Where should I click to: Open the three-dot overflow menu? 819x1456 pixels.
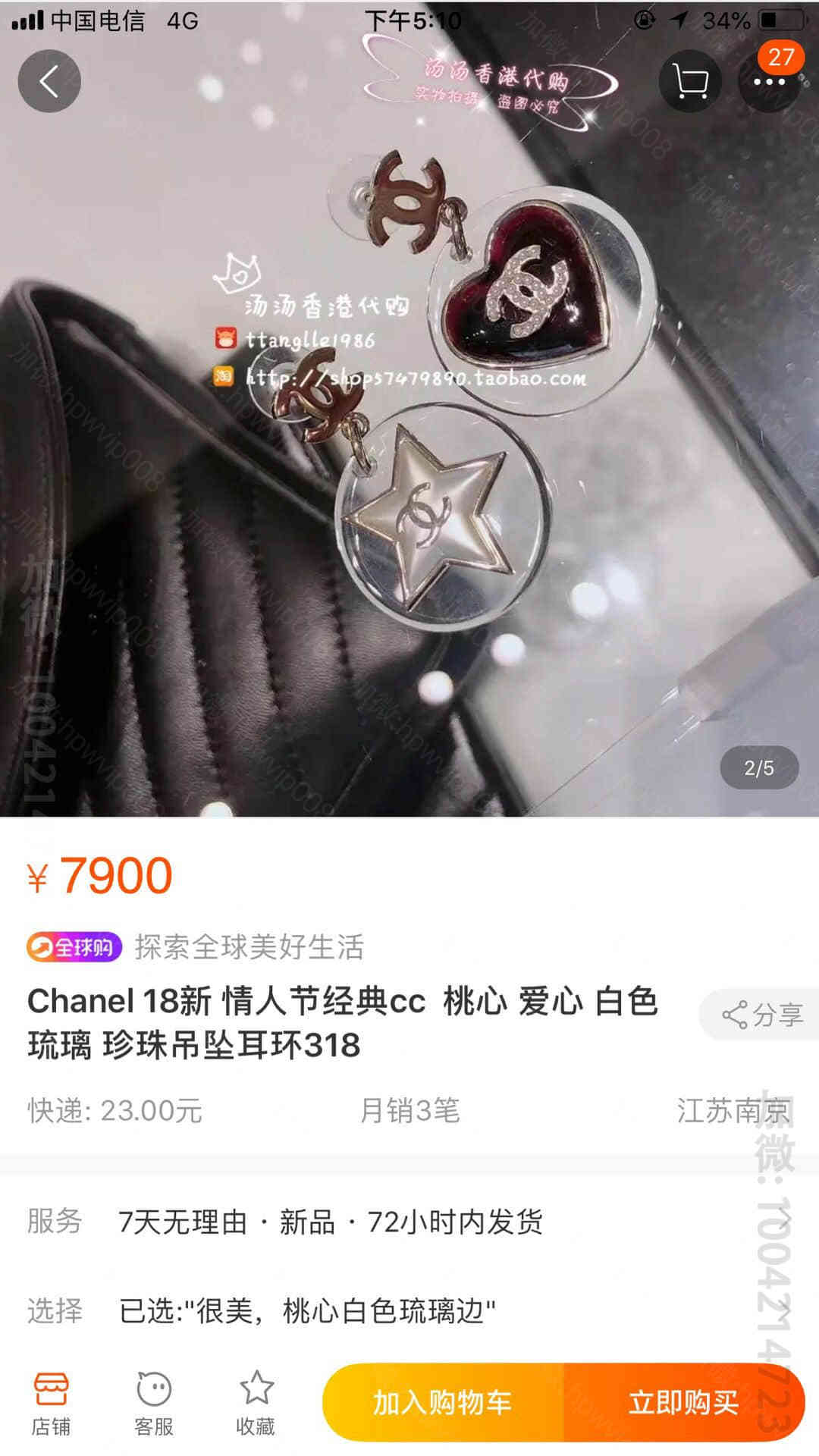[x=769, y=81]
